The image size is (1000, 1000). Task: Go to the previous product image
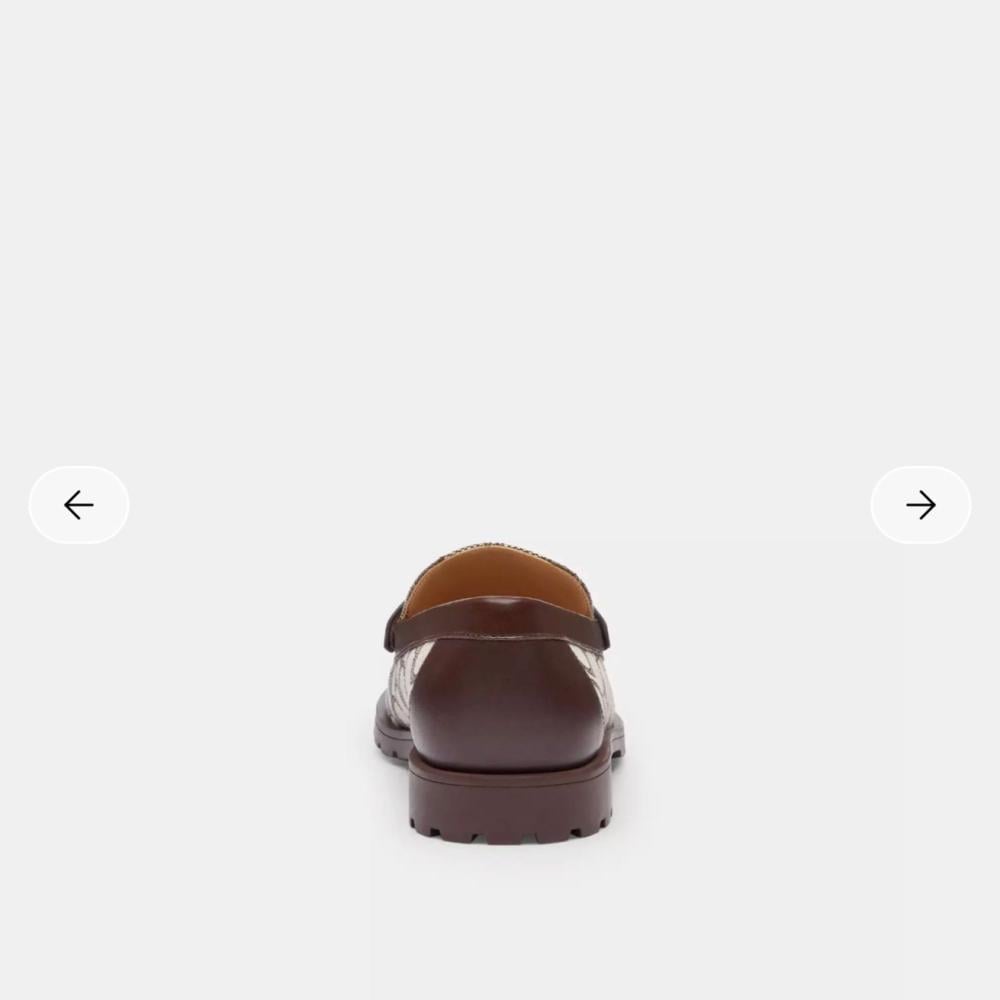[79, 505]
